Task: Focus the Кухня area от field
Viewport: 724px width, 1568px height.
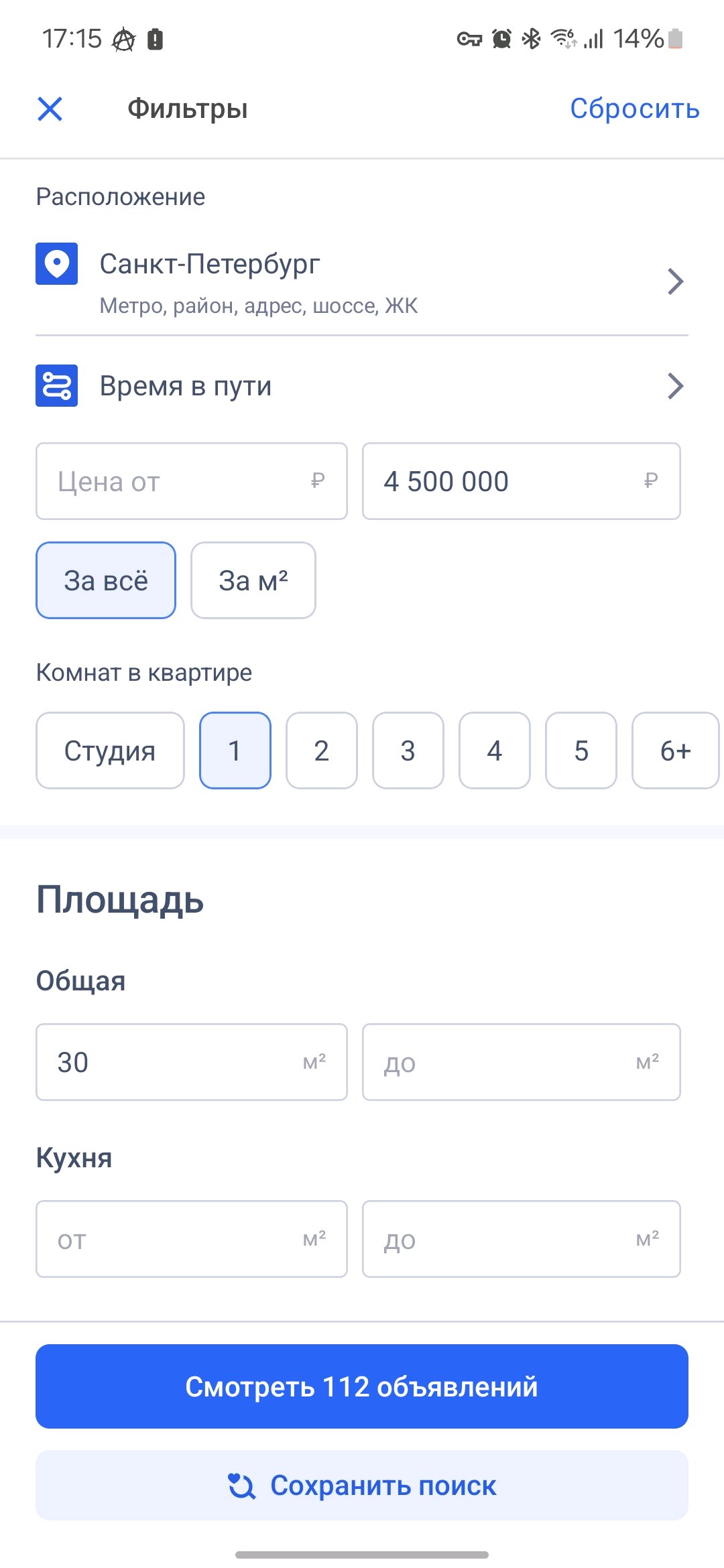Action: [x=192, y=1239]
